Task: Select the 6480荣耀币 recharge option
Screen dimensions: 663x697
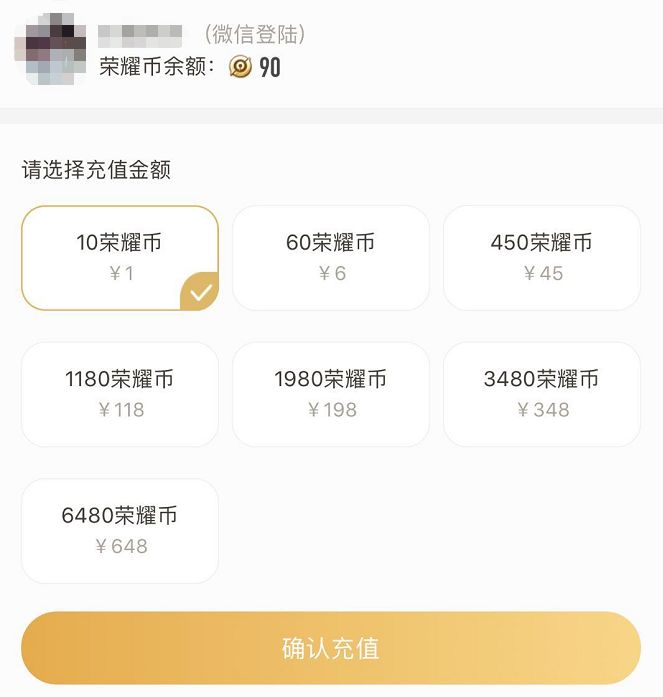Action: click(120, 531)
